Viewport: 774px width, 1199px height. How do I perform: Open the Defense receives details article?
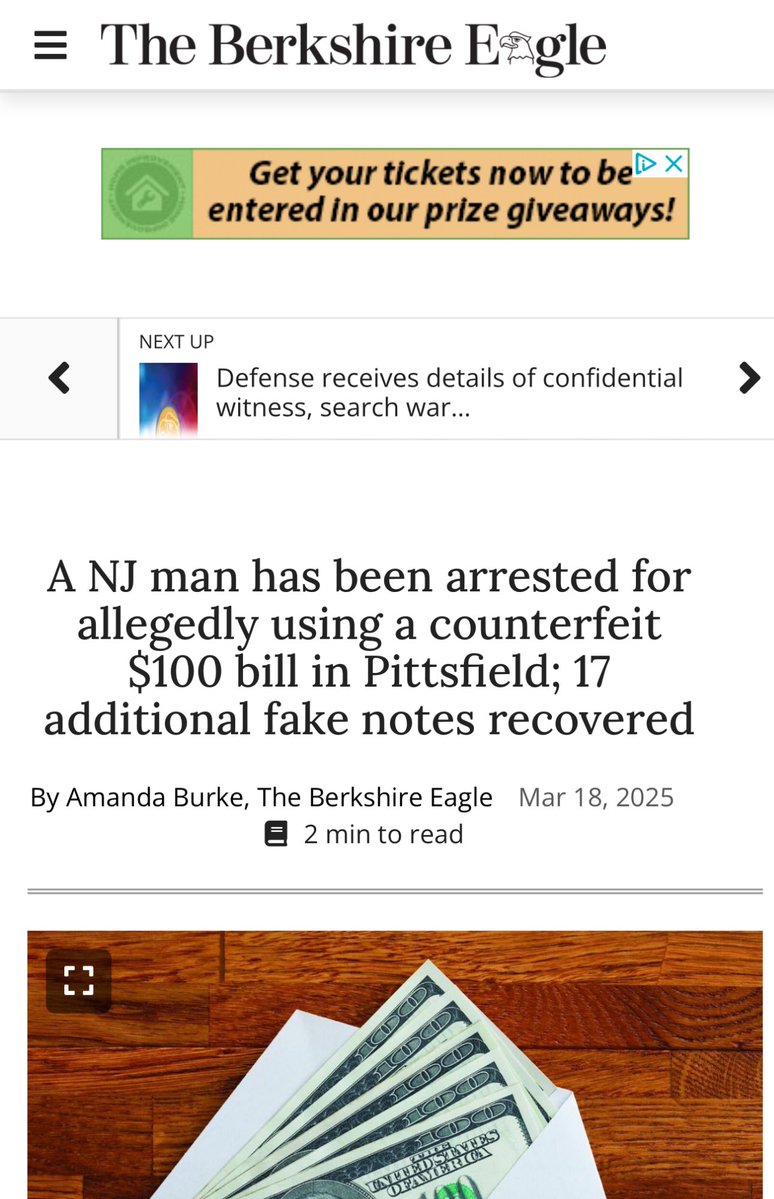[448, 392]
